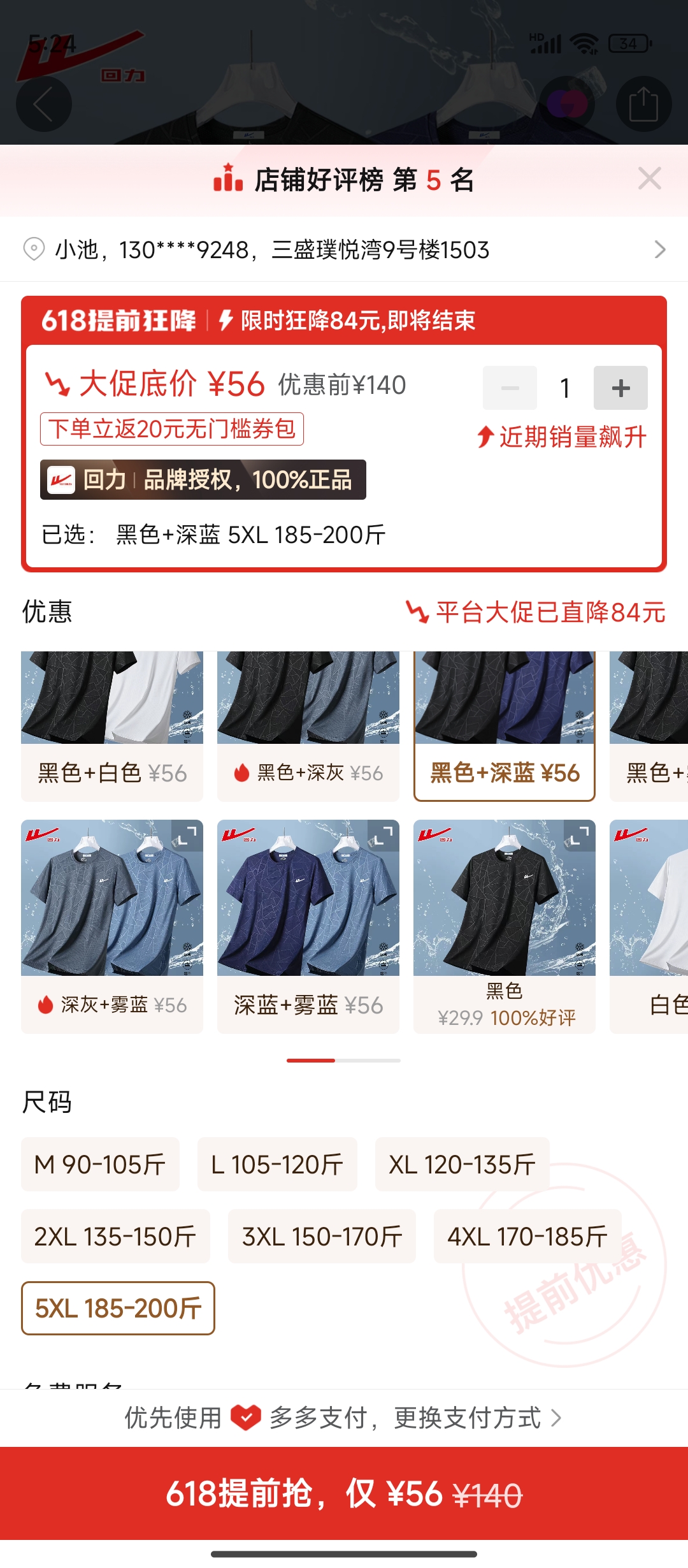Pick size 4XL 170-185斤
This screenshot has width=688, height=1568.
pos(527,1237)
